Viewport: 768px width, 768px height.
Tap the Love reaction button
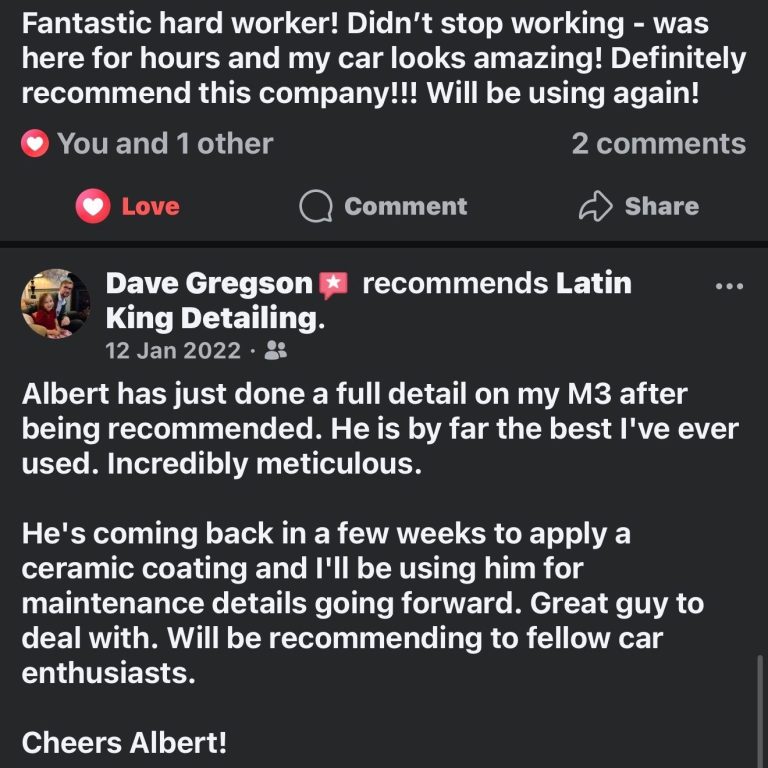pyautogui.click(x=127, y=207)
